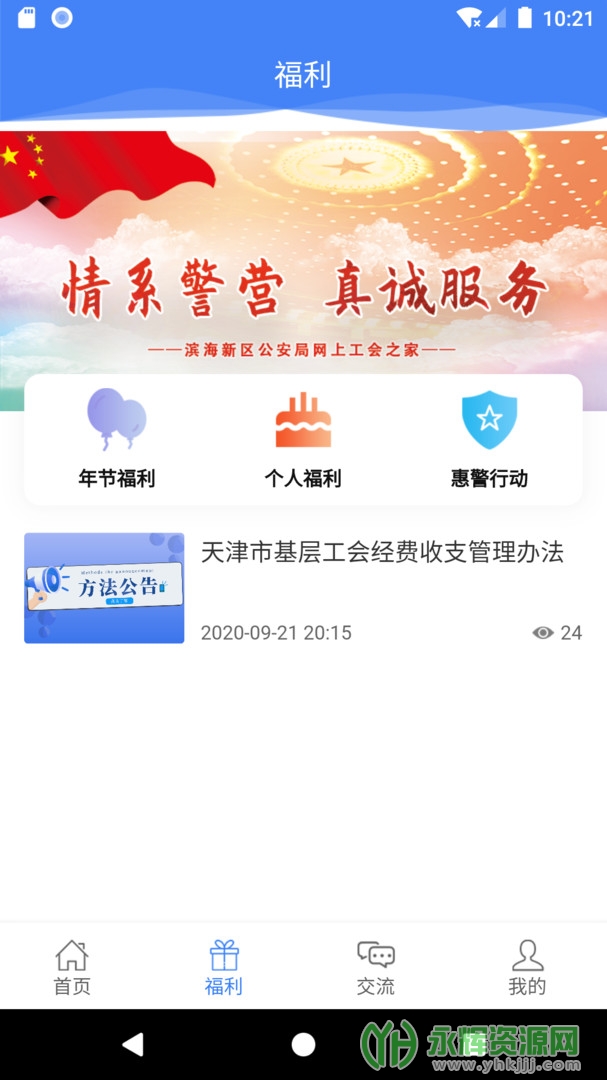The width and height of the screenshot is (607, 1080).
Task: Select the 福利 tab
Action: [x=224, y=967]
